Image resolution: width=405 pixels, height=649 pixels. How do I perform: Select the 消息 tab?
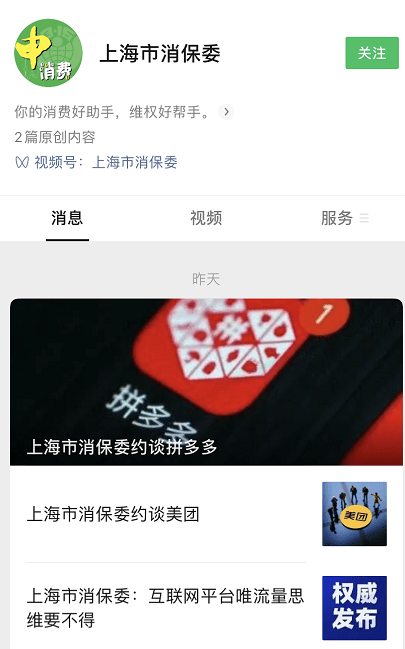click(x=67, y=218)
